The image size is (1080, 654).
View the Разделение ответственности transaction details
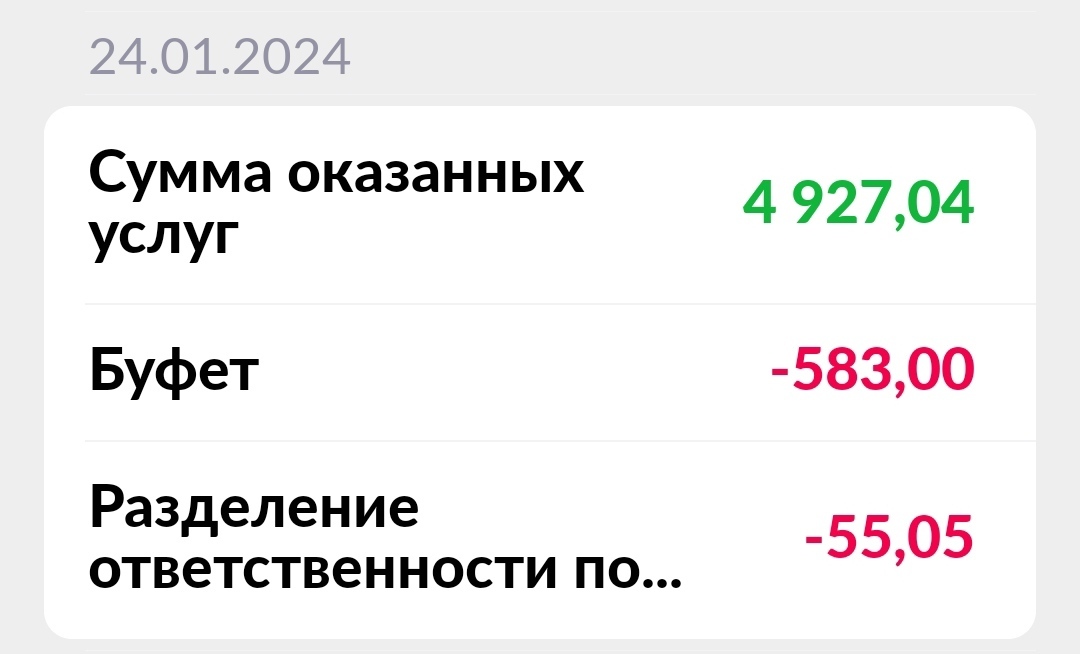[x=539, y=539]
